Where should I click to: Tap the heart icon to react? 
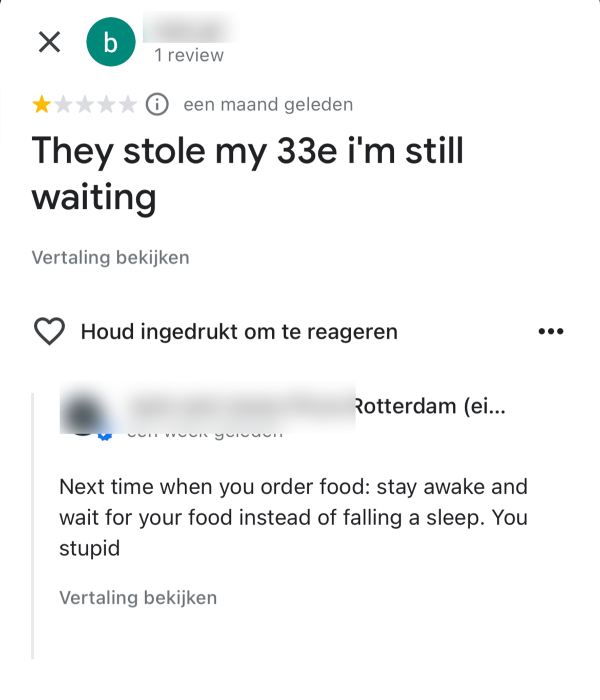50,332
